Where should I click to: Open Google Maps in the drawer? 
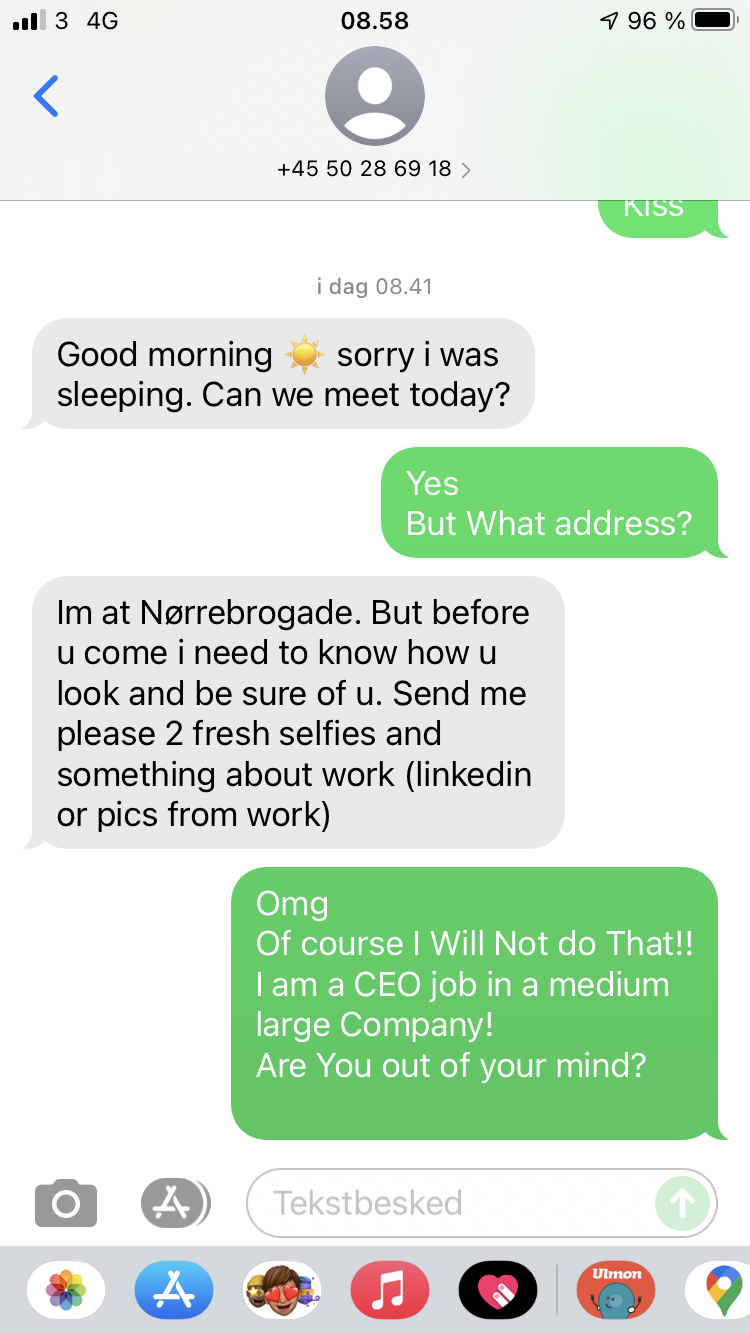[x=722, y=1290]
